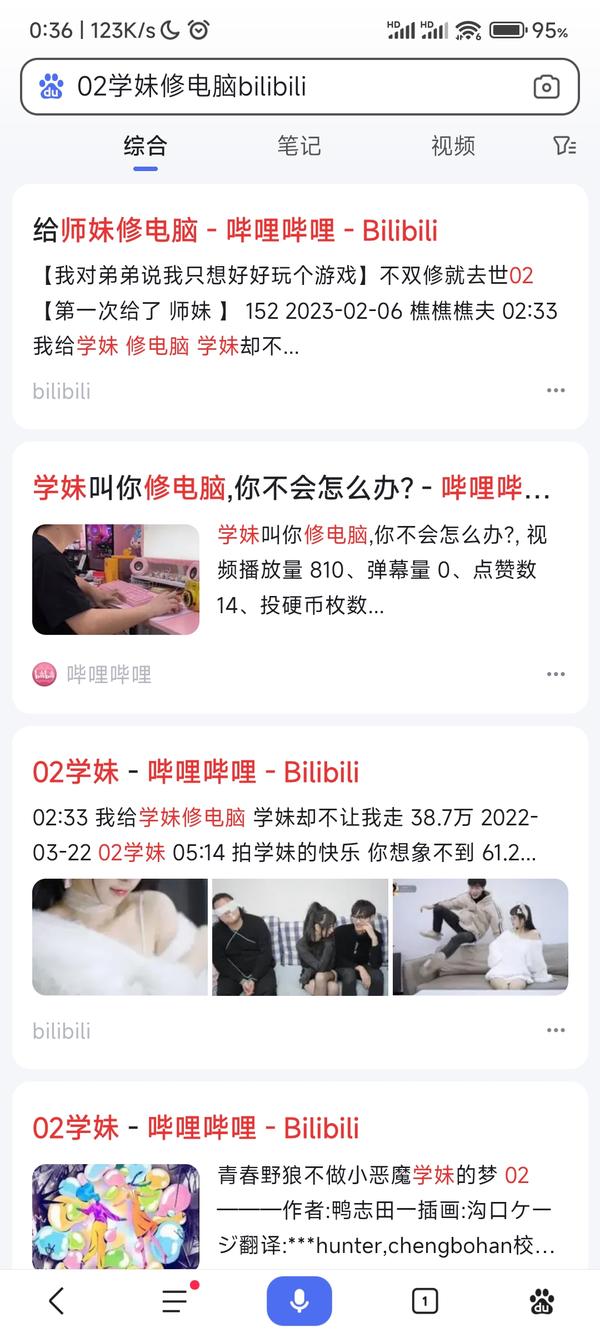This screenshot has height=1333, width=600.
Task: Open the filter icon beside the tabs
Action: click(x=564, y=146)
